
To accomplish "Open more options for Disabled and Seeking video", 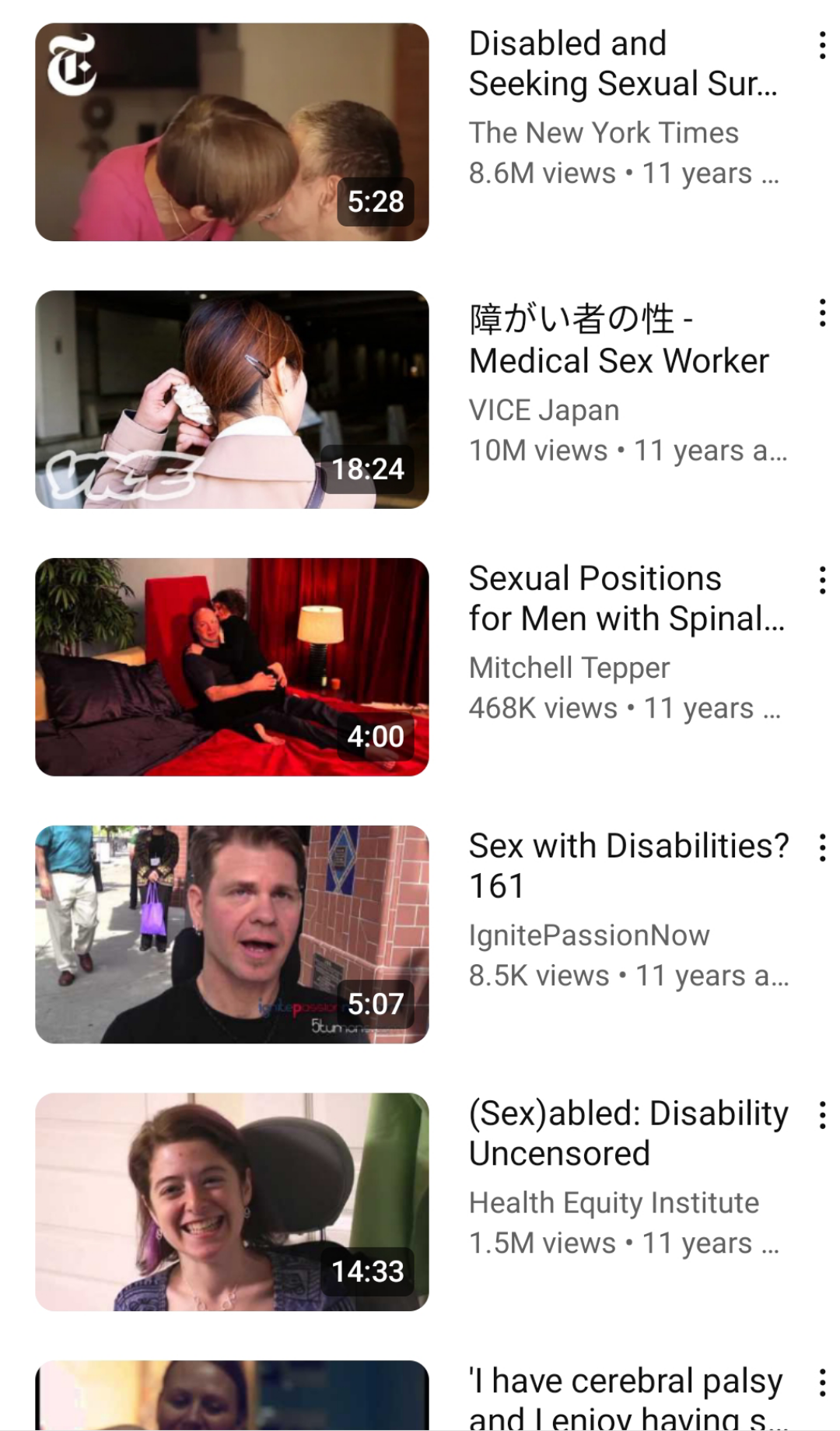I will (822, 46).
